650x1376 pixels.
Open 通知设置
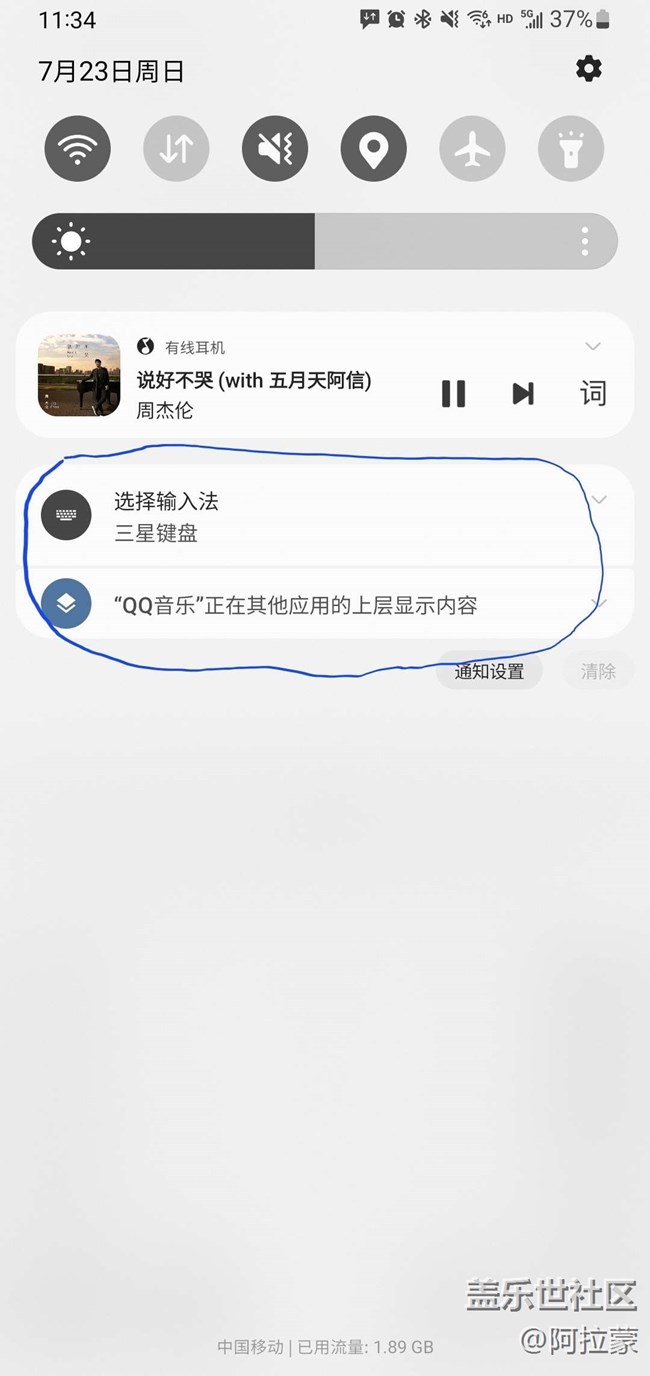pos(489,671)
